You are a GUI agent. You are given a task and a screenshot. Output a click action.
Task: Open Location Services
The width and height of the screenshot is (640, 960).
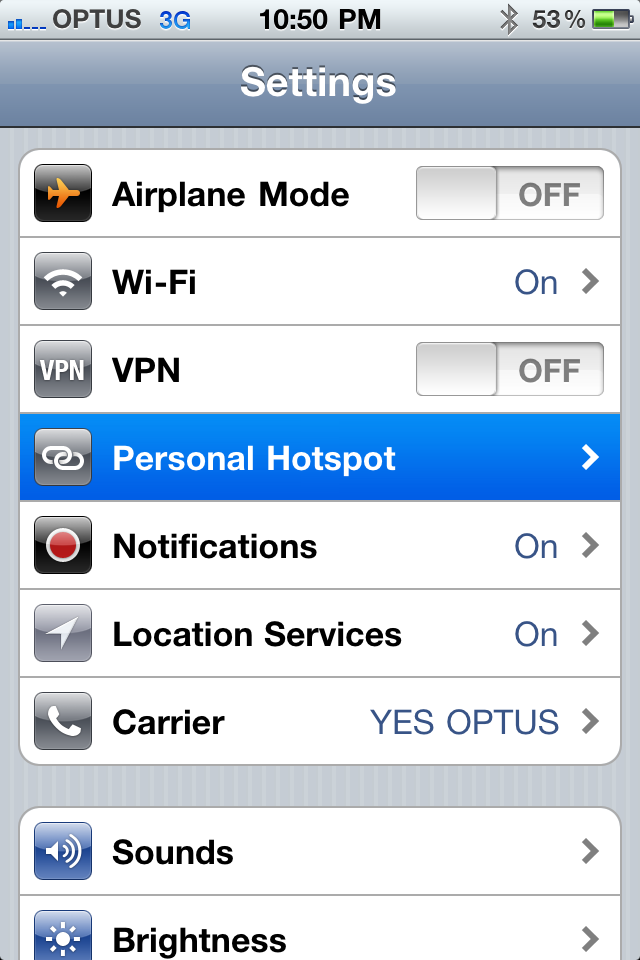320,634
